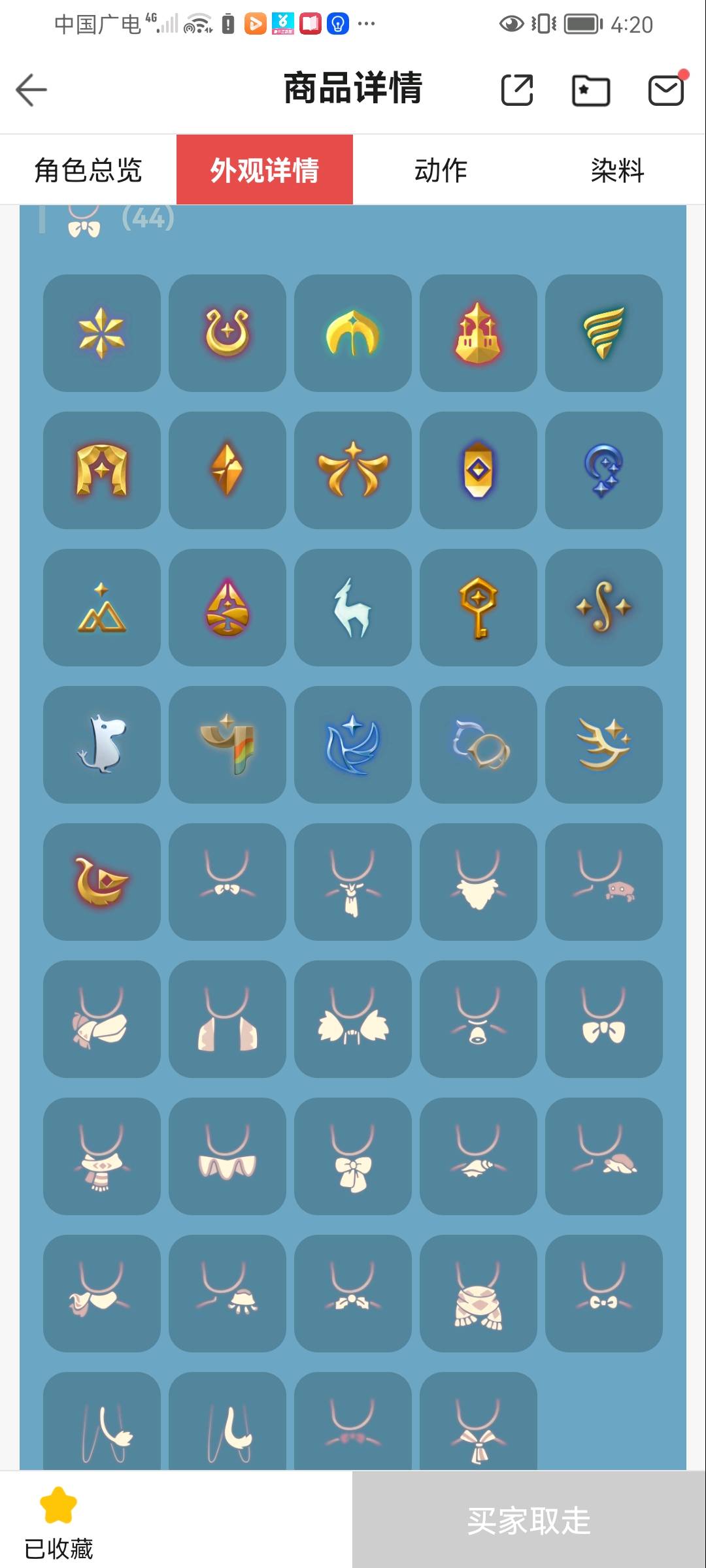Switch to the 角色总览 tab

88,170
